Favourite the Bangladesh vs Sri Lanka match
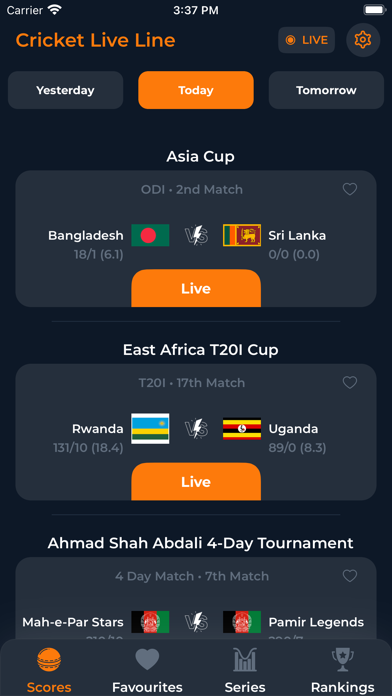 click(350, 190)
